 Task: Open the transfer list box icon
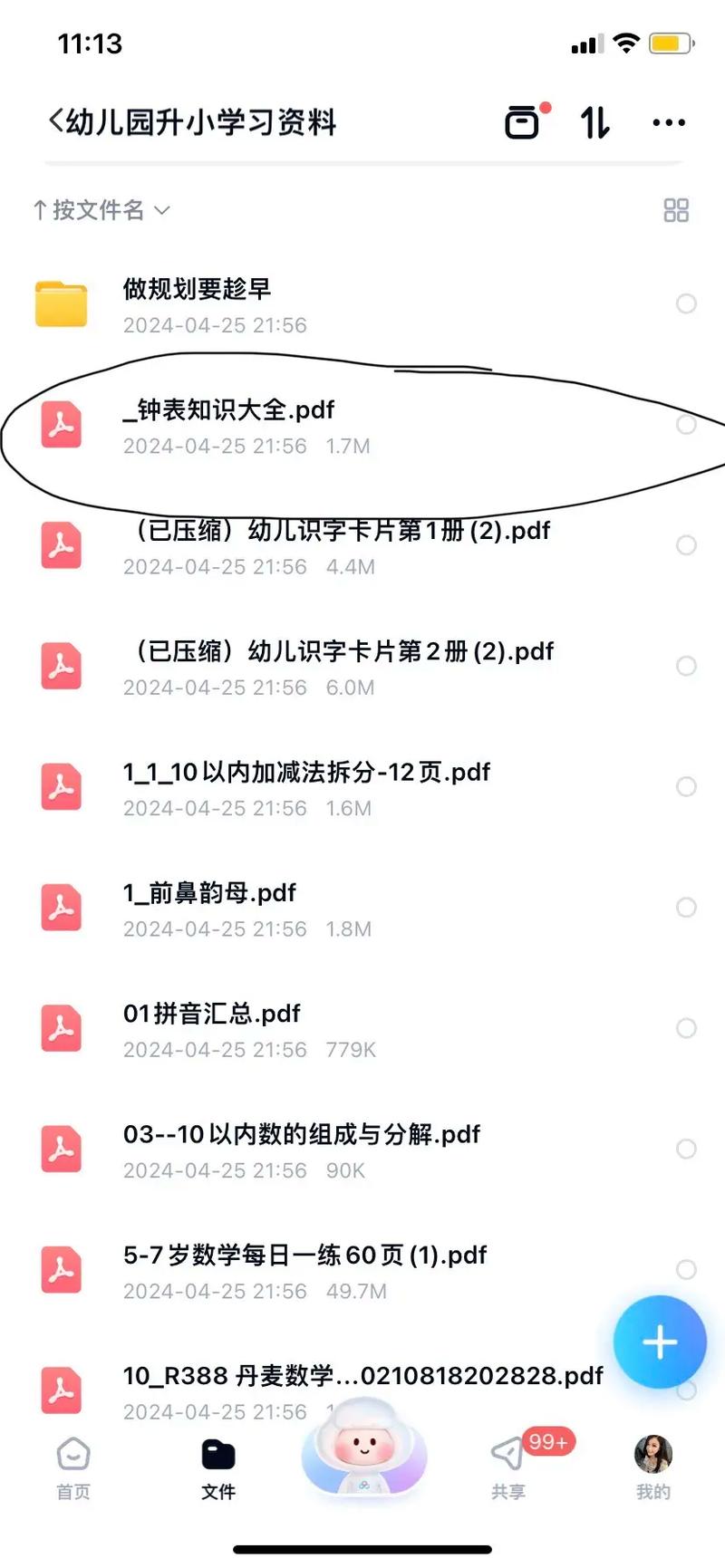point(522,121)
